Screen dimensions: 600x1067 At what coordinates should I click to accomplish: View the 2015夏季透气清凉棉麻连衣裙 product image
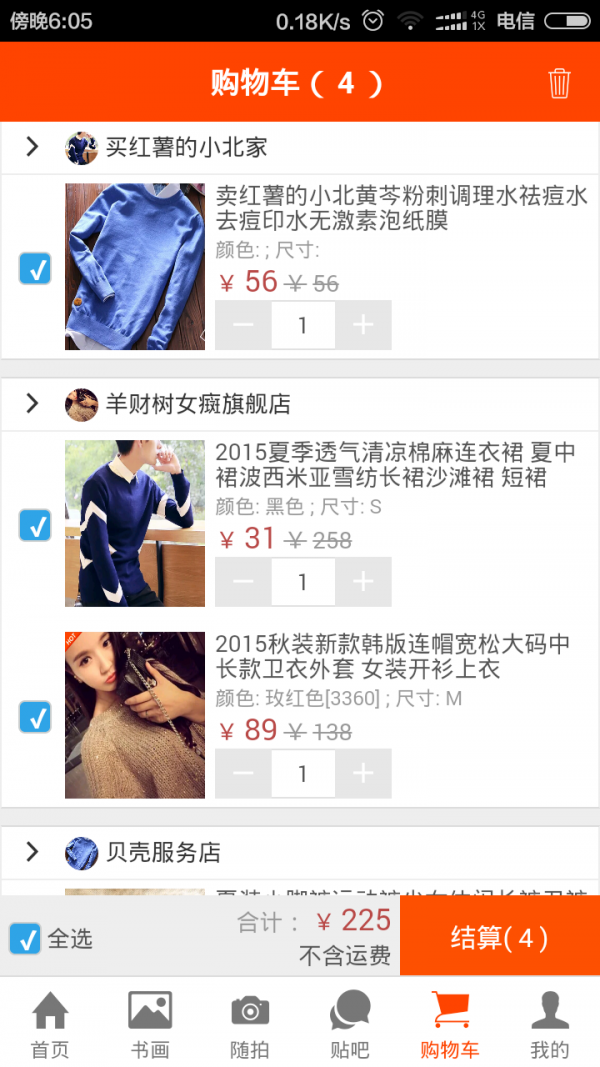(x=135, y=523)
